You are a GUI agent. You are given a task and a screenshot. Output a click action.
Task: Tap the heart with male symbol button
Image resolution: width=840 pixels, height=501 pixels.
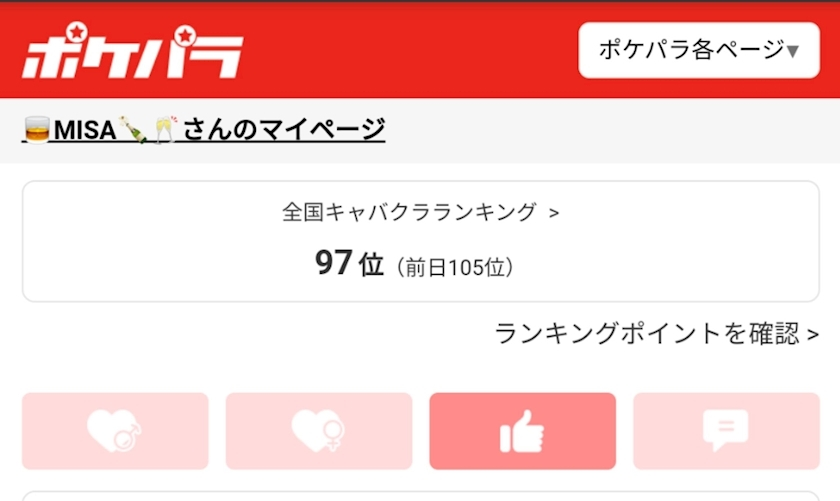click(x=115, y=431)
